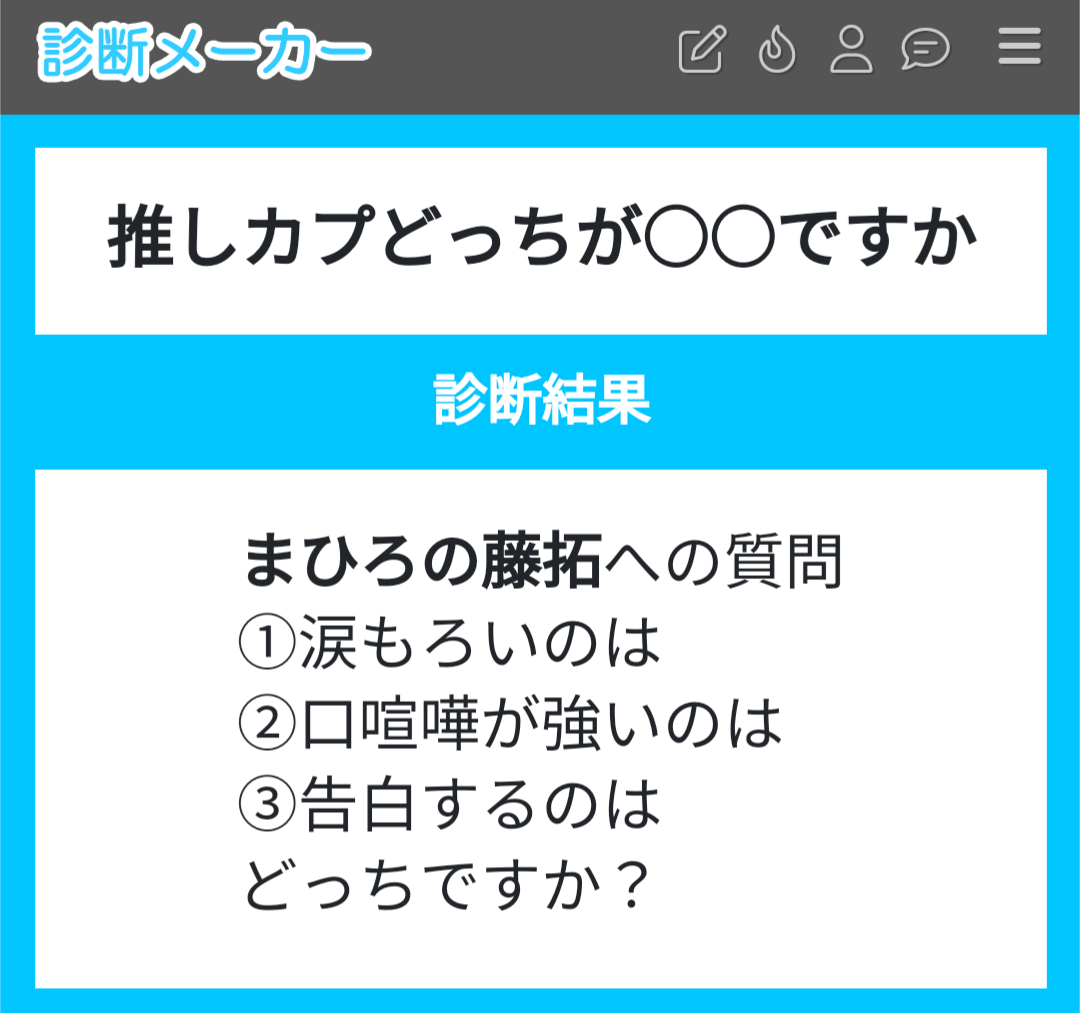Image resolution: width=1080 pixels, height=1013 pixels.
Task: Open the 診断メーカー home logo
Action: click(204, 52)
